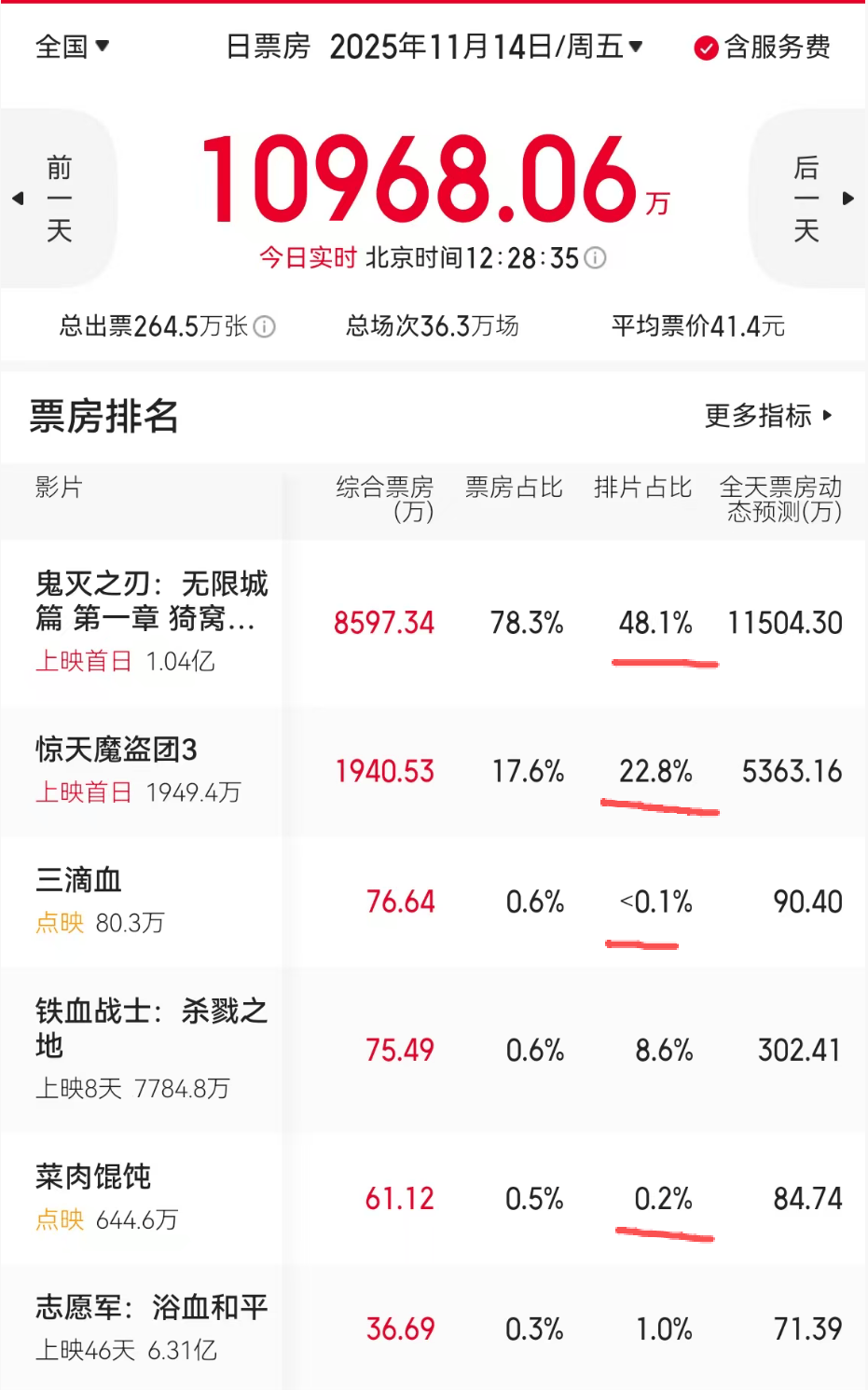Toggle the 含服务费 checkbox
The image size is (868, 1390).
(707, 48)
